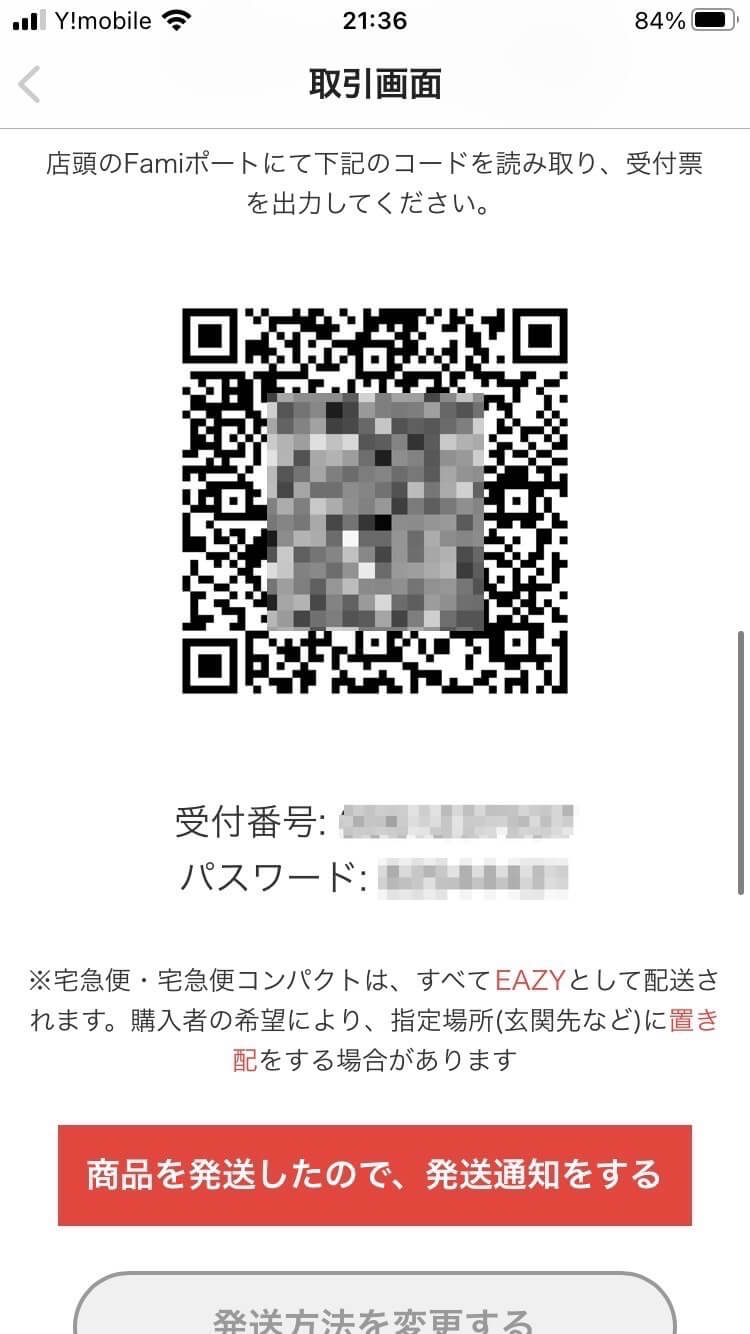Tap the 21:36 clock in status bar
The image size is (750, 1334).
(x=375, y=20)
